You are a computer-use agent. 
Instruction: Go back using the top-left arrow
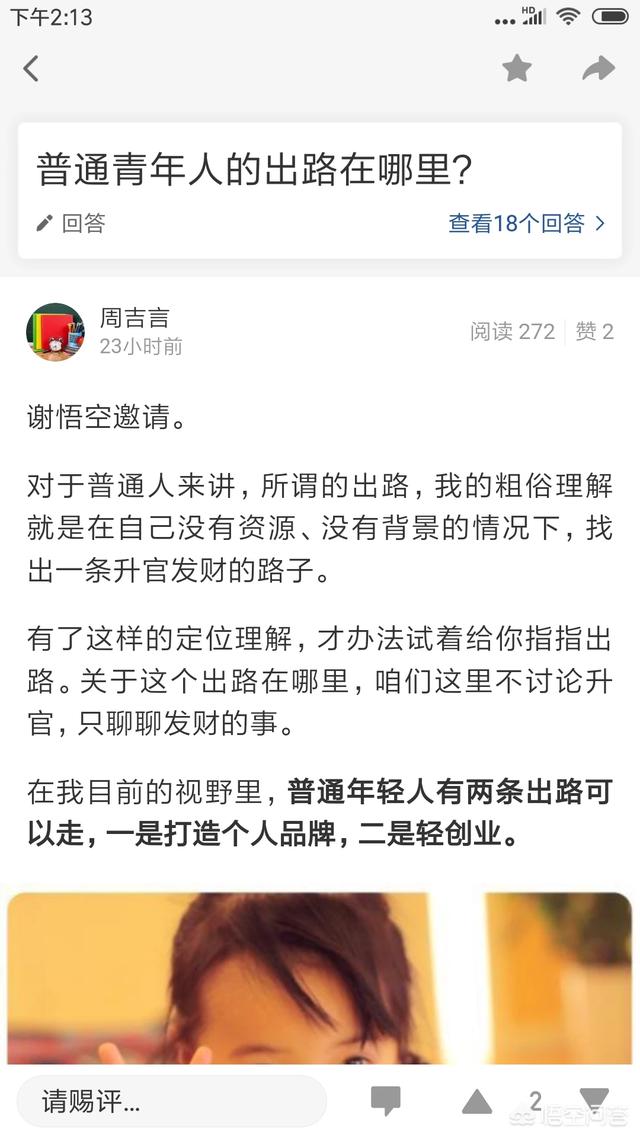tap(31, 68)
